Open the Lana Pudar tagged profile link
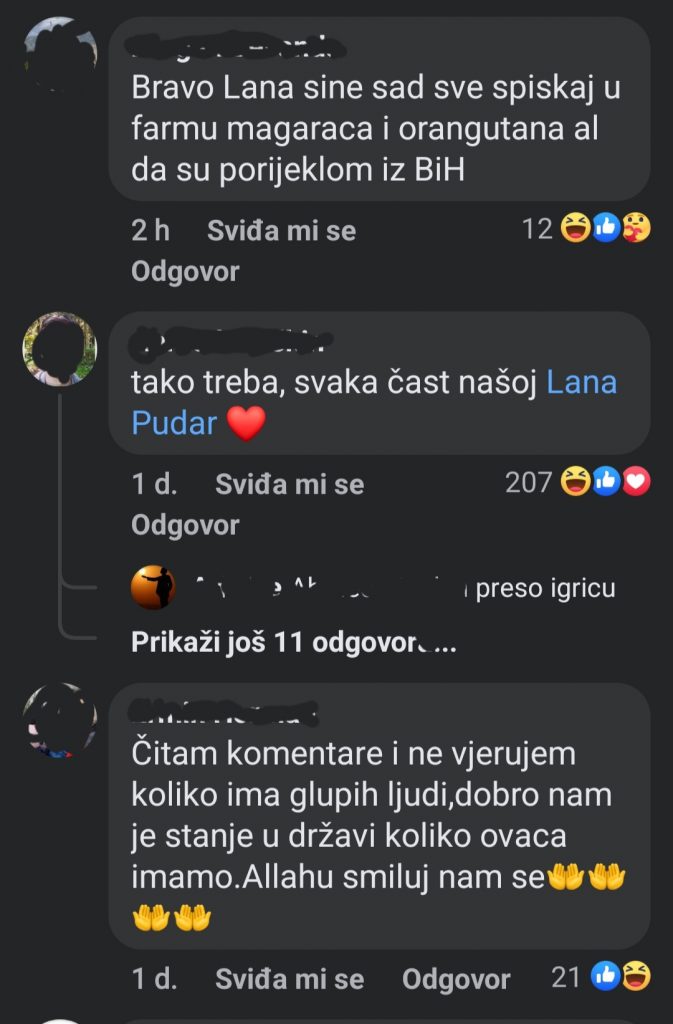The image size is (673, 1024). point(581,382)
